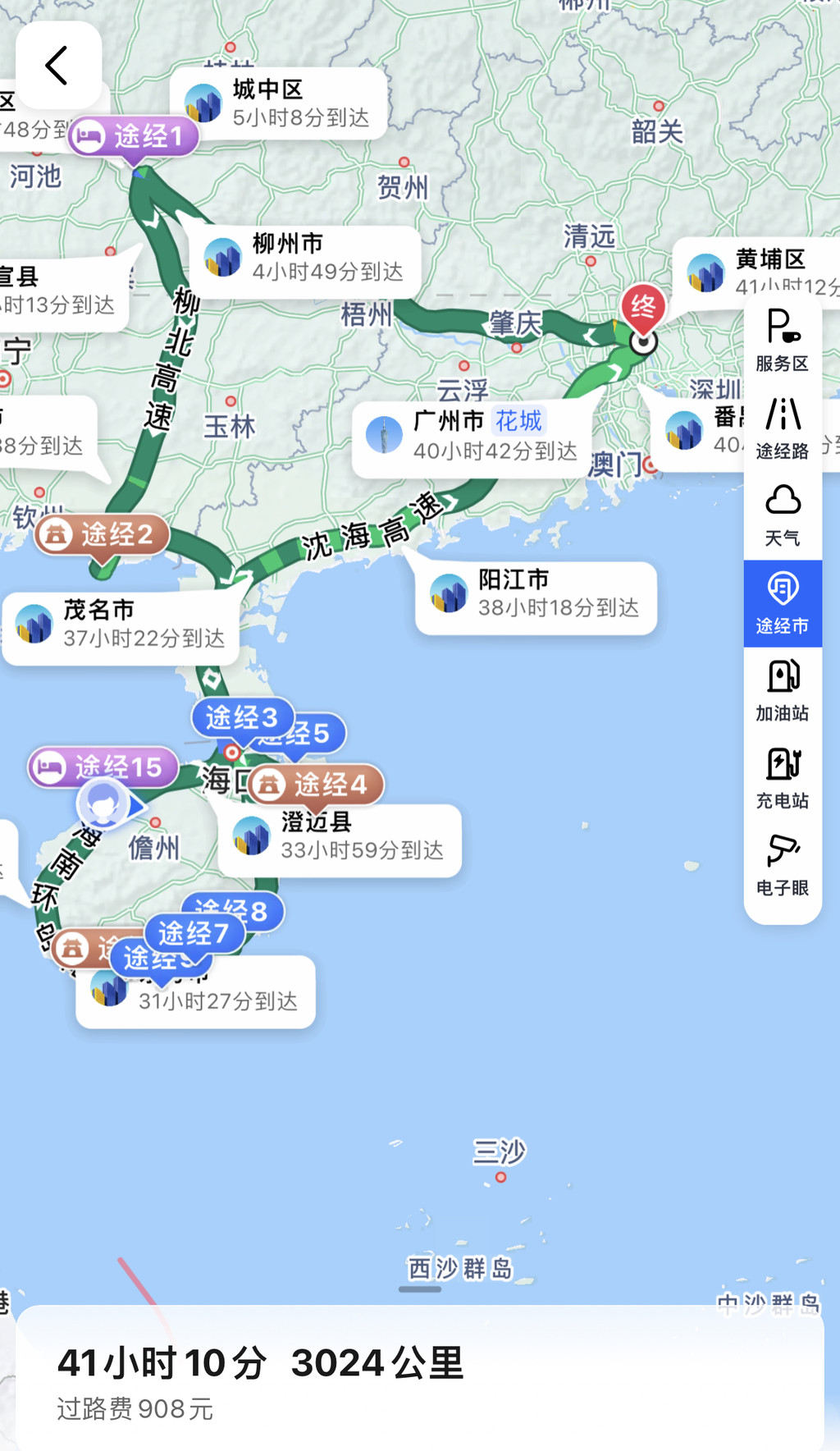Tap waypoint marker 途经2
This screenshot has height=1451, width=840.
tap(103, 535)
